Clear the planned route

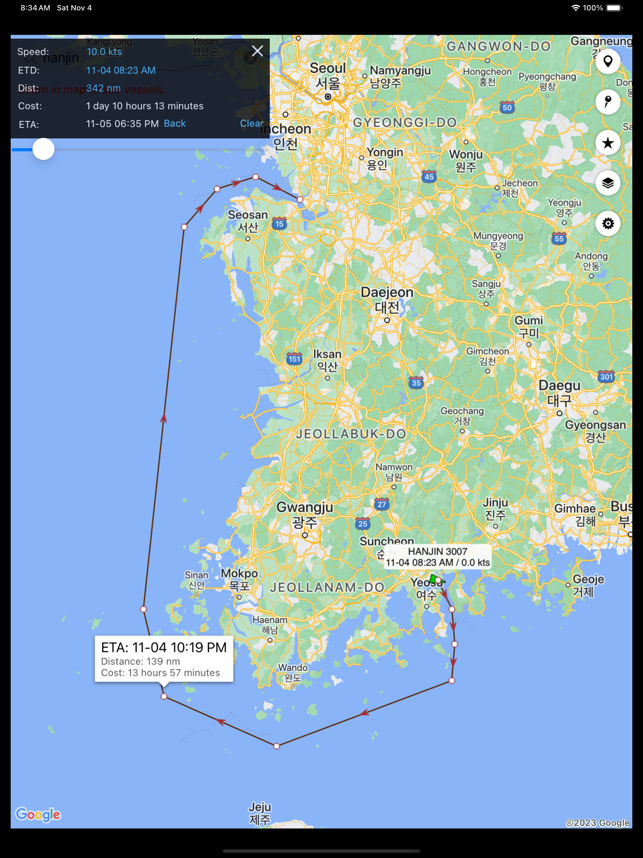pyautogui.click(x=251, y=124)
